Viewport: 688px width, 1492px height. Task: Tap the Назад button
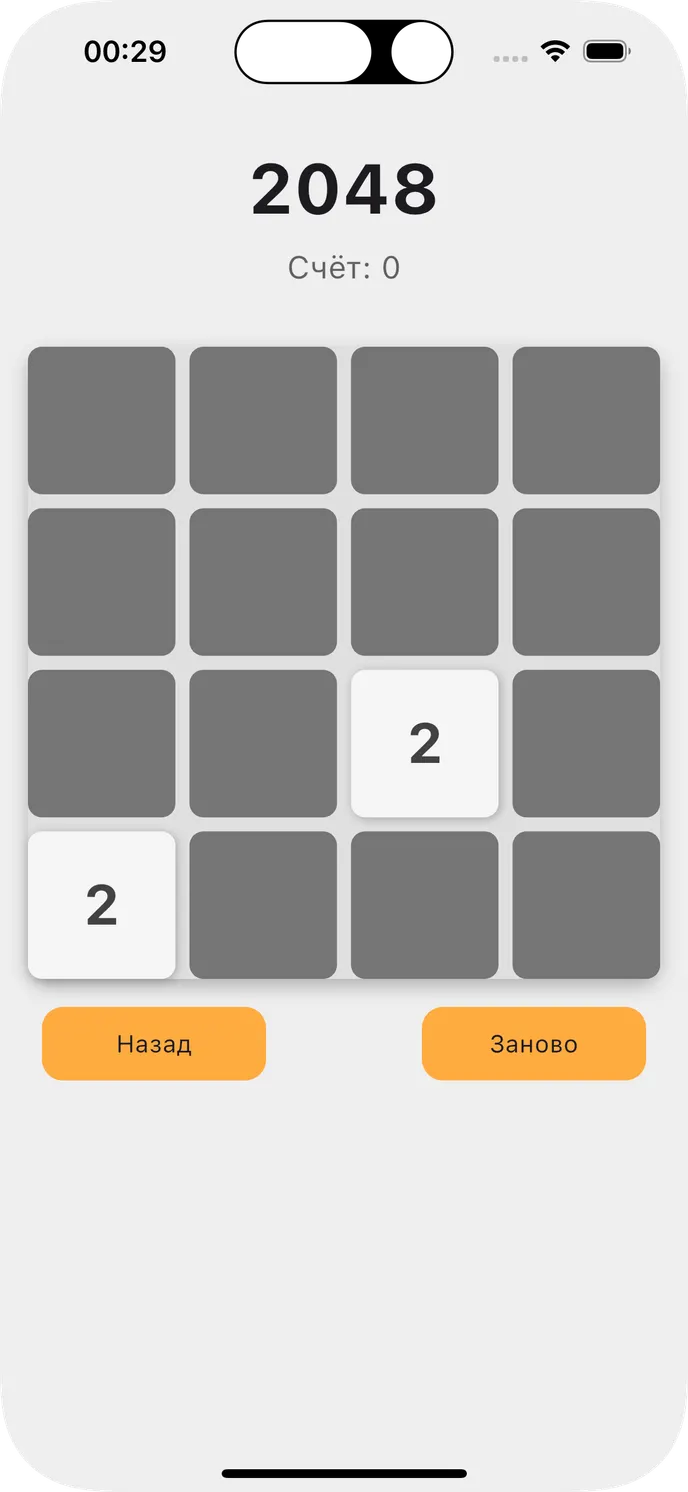click(x=154, y=1043)
